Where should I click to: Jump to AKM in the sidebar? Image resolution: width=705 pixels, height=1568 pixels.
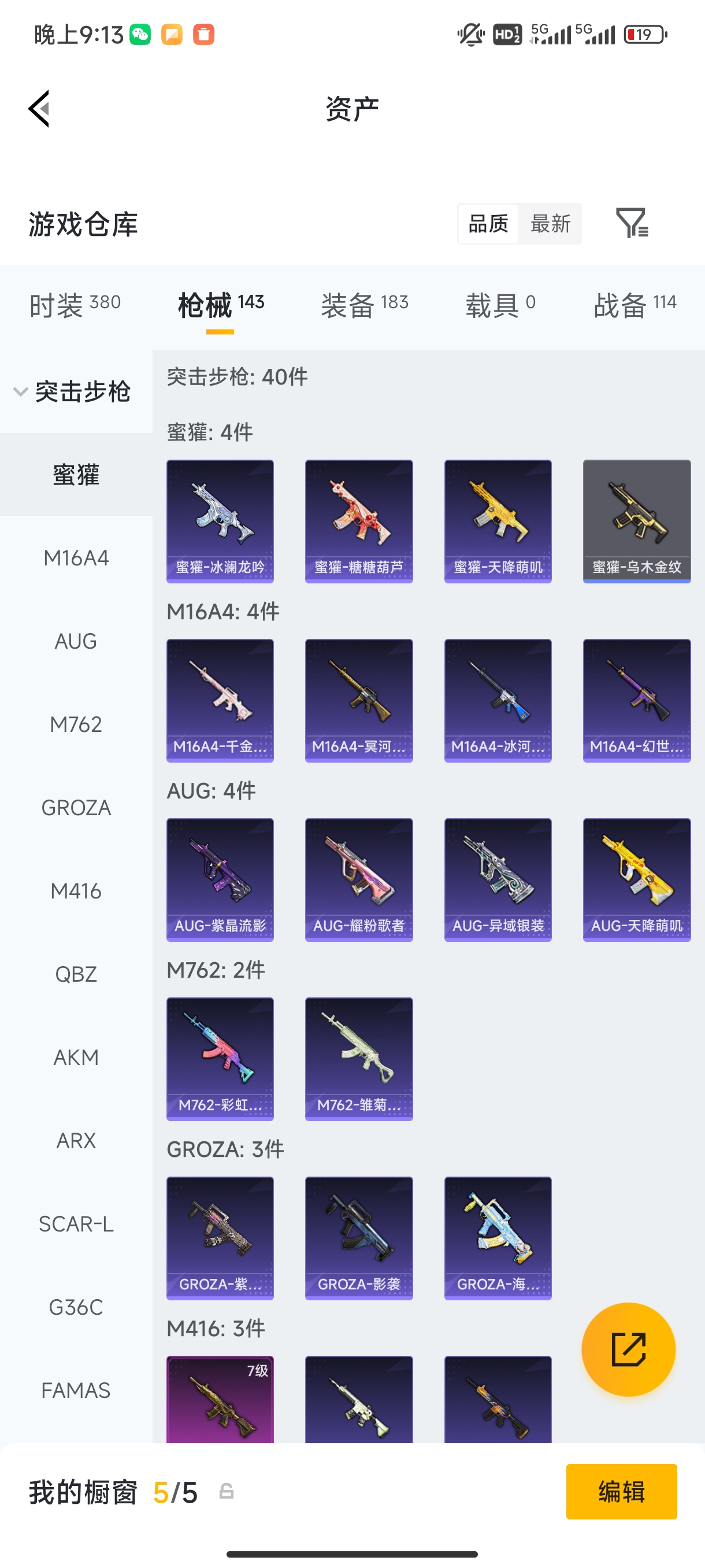click(x=76, y=1057)
